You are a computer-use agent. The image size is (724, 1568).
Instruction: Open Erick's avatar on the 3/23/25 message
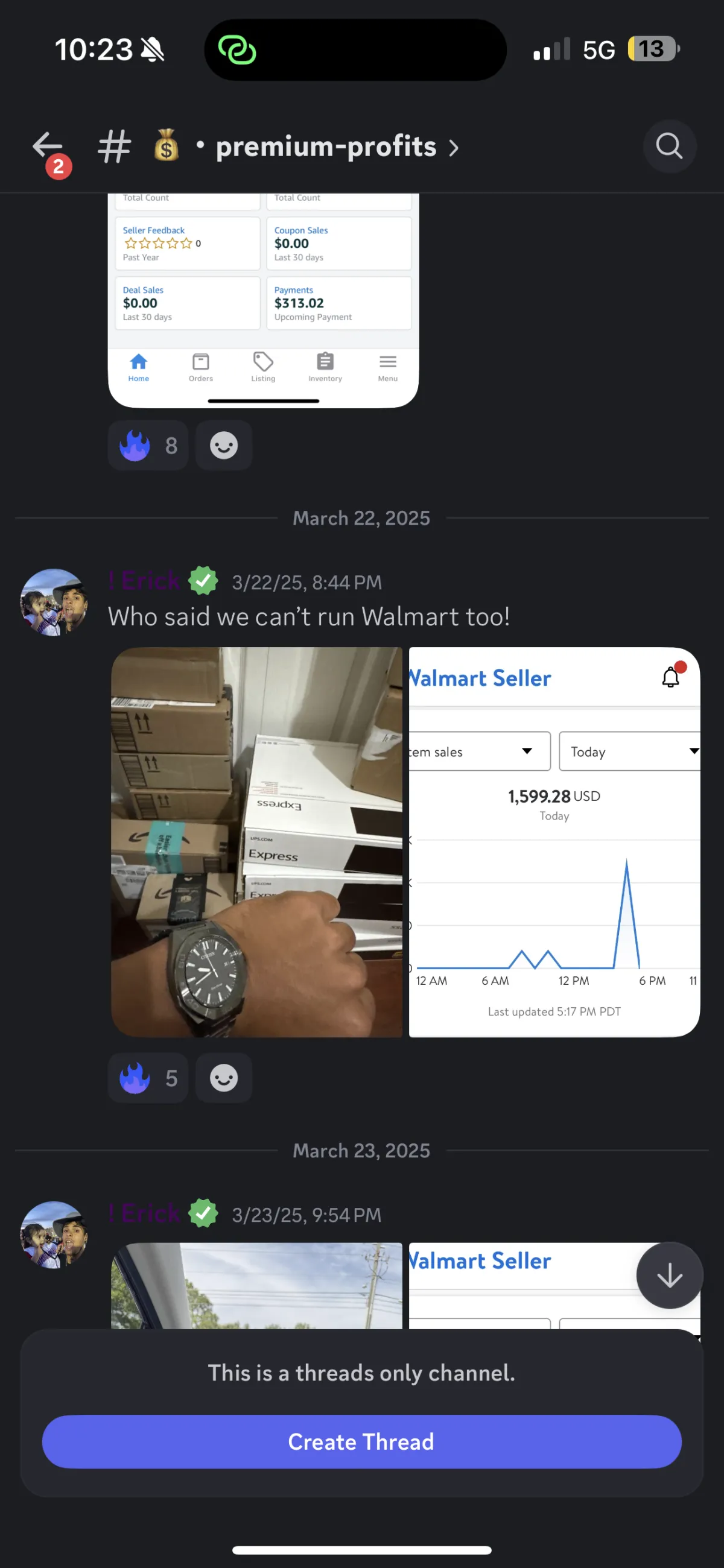click(x=54, y=1235)
